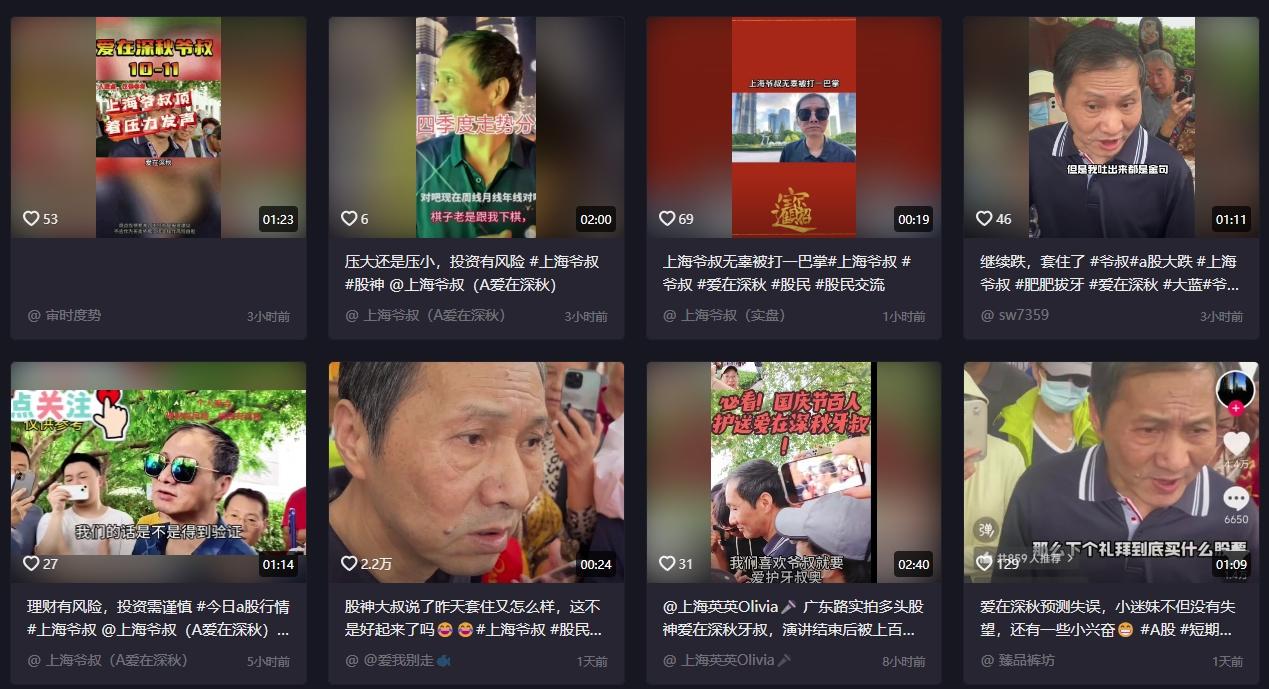
Task: Open the video by 审时度势 lasting 01:23
Action: tap(158, 127)
